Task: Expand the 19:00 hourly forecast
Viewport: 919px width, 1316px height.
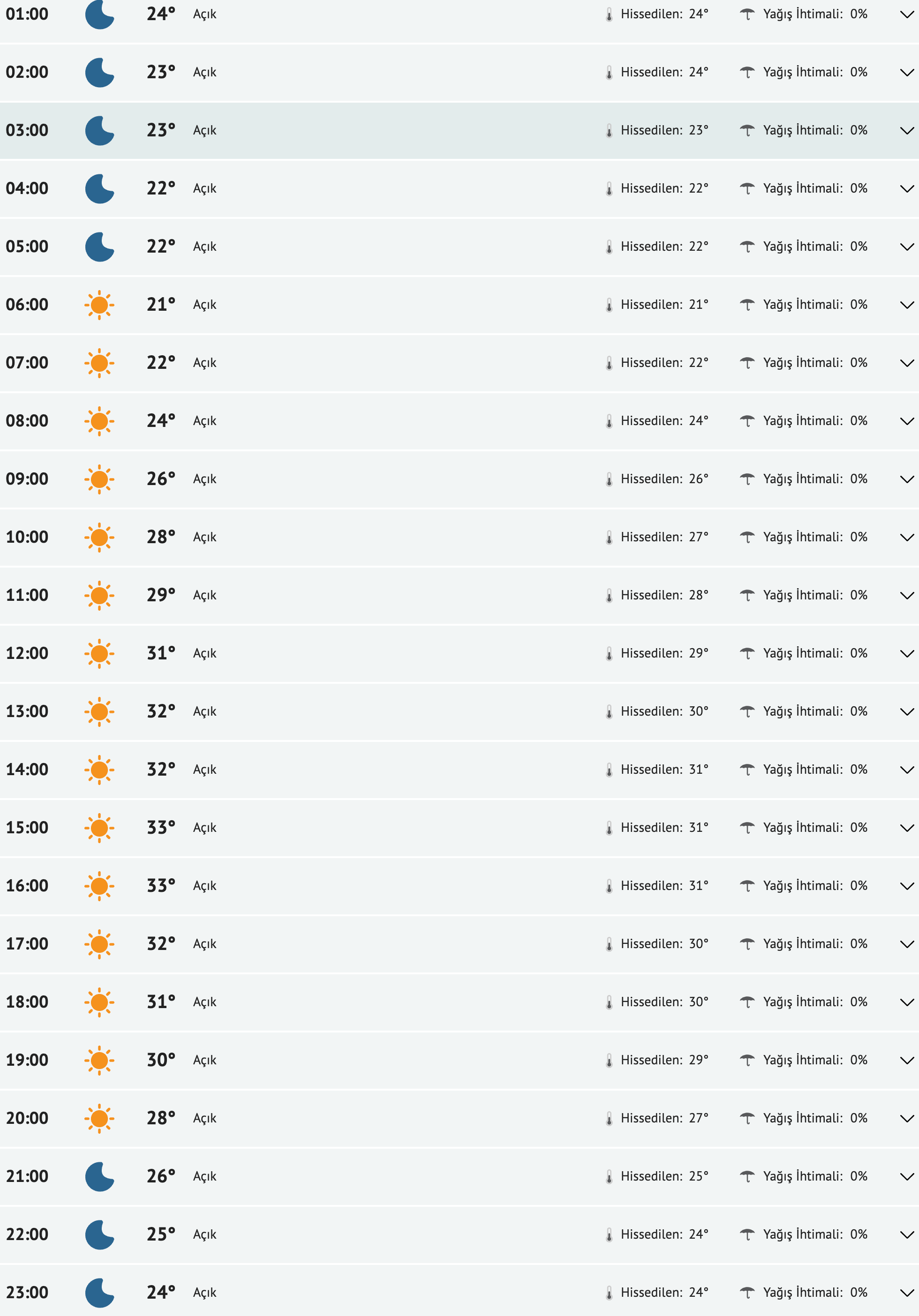Action: tap(906, 1061)
